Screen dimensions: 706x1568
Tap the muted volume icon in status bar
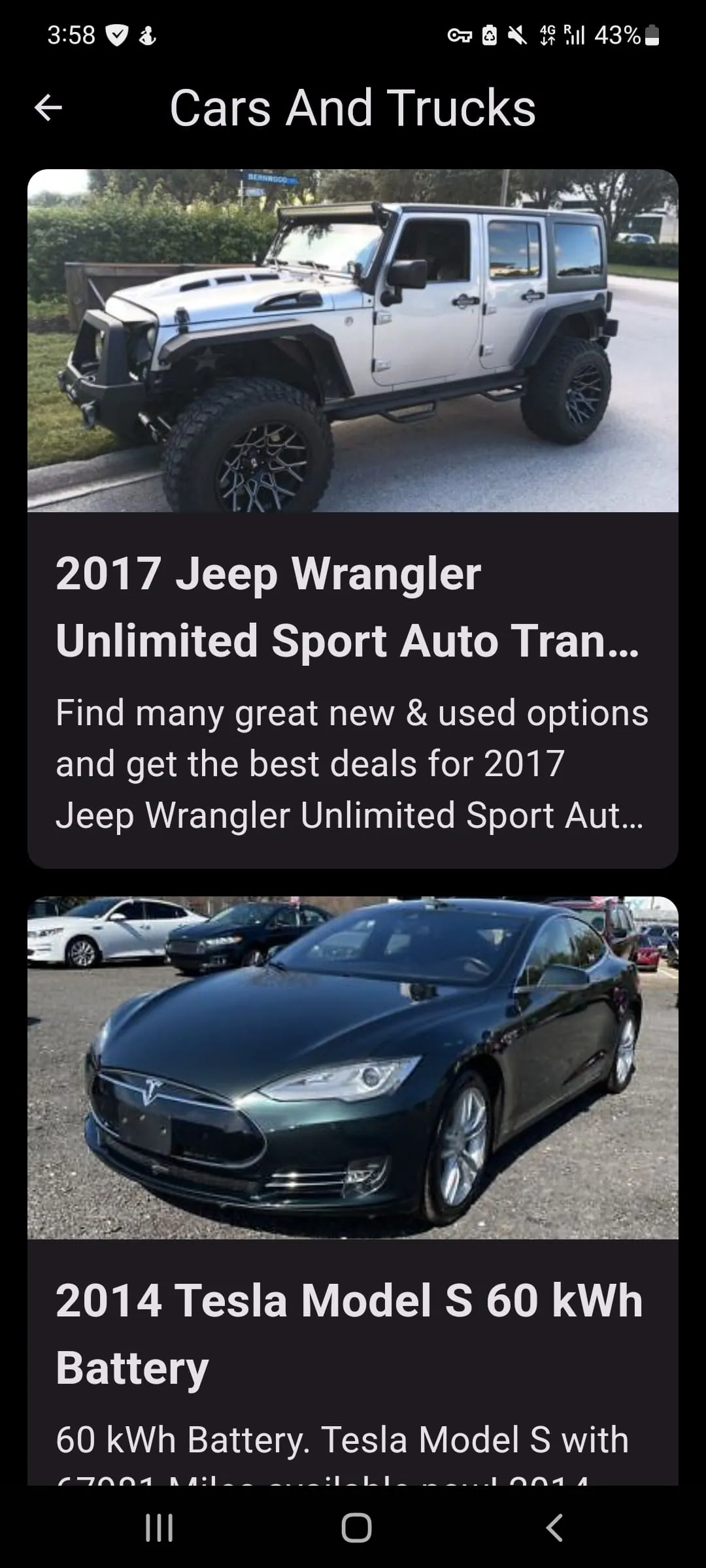coord(516,36)
